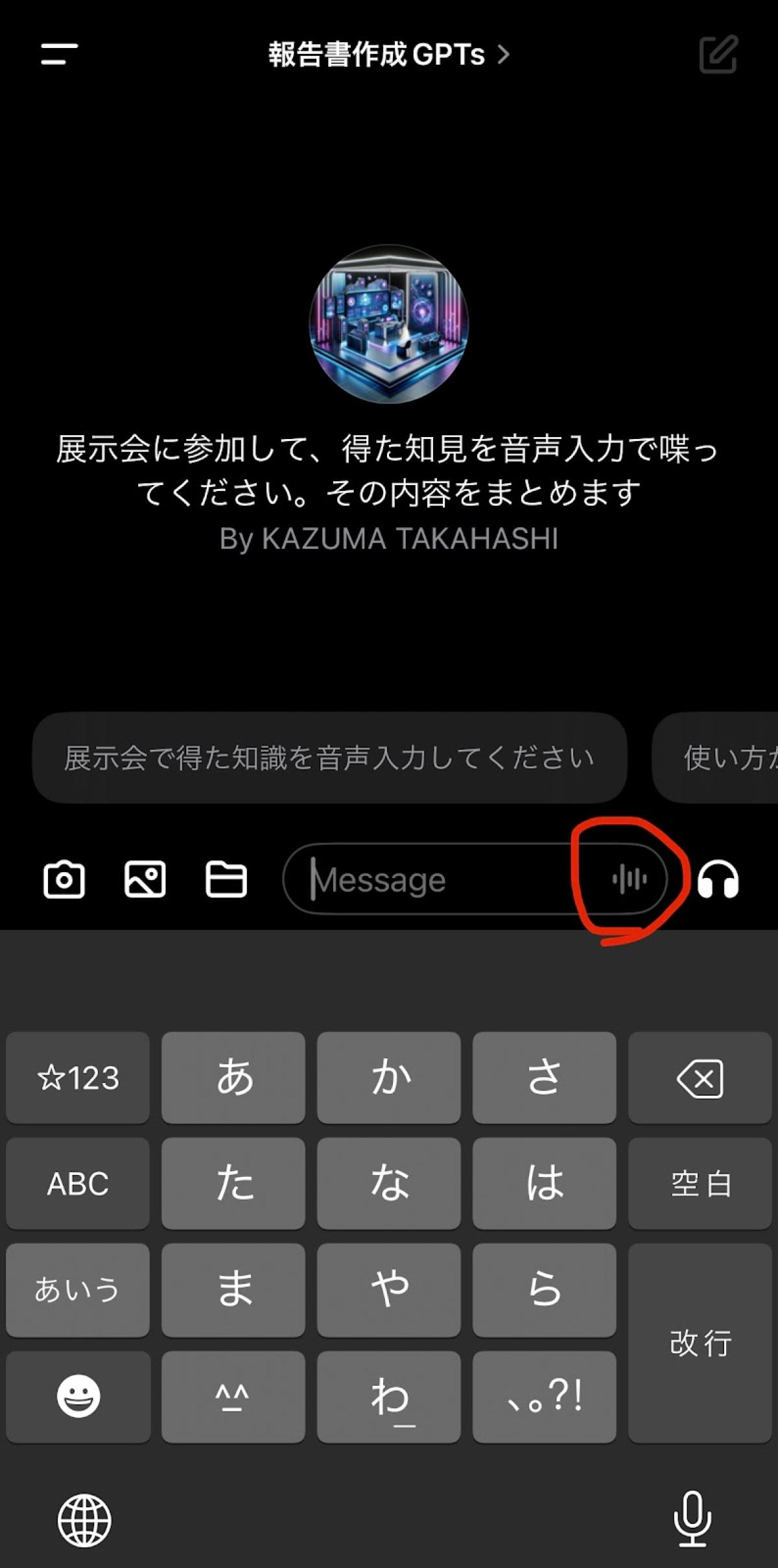The height and width of the screenshot is (1568, 778).
Task: Open the 報告書作成 GPTs details
Action: (389, 54)
